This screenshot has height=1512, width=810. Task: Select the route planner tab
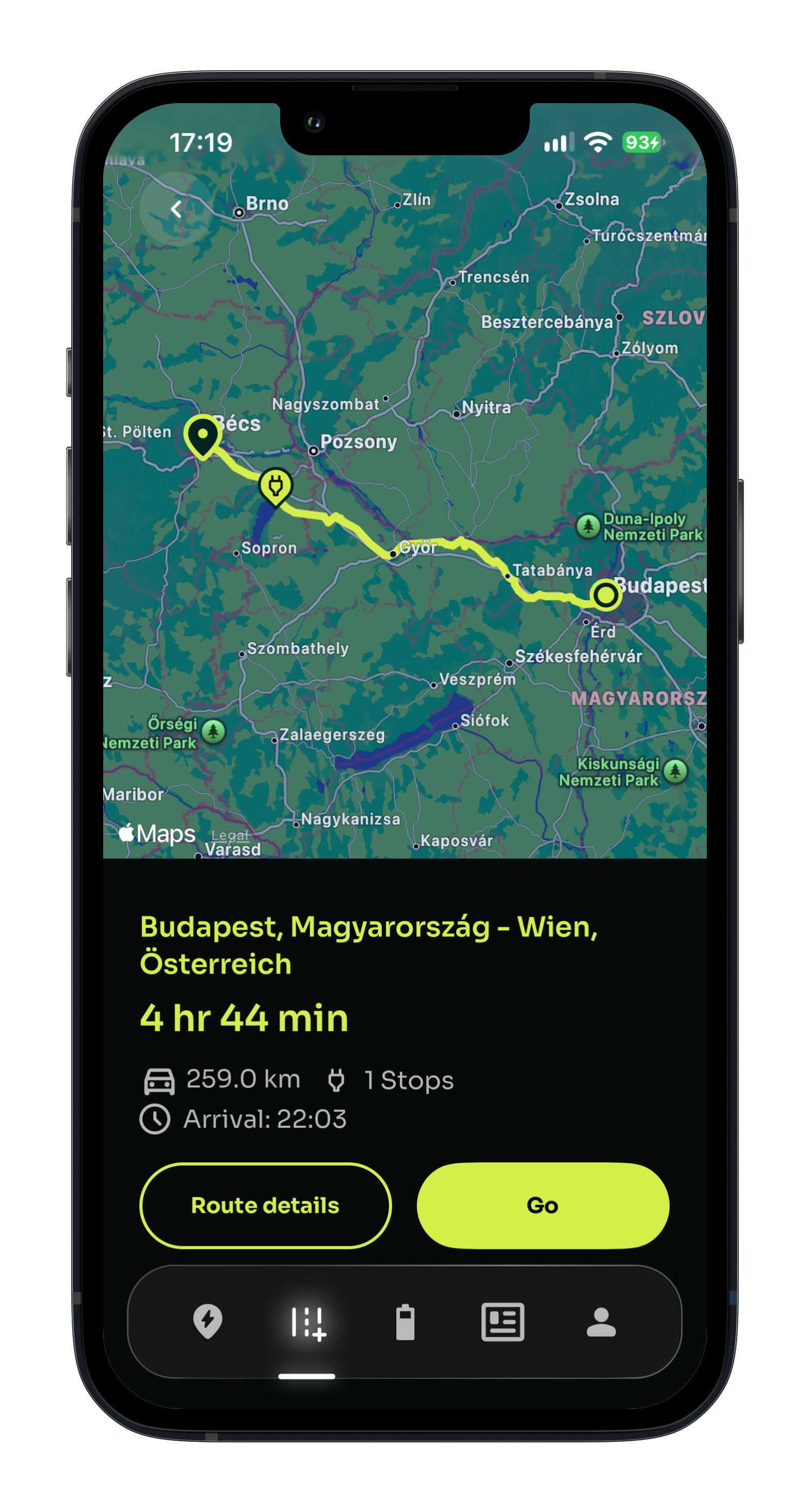[x=307, y=1324]
